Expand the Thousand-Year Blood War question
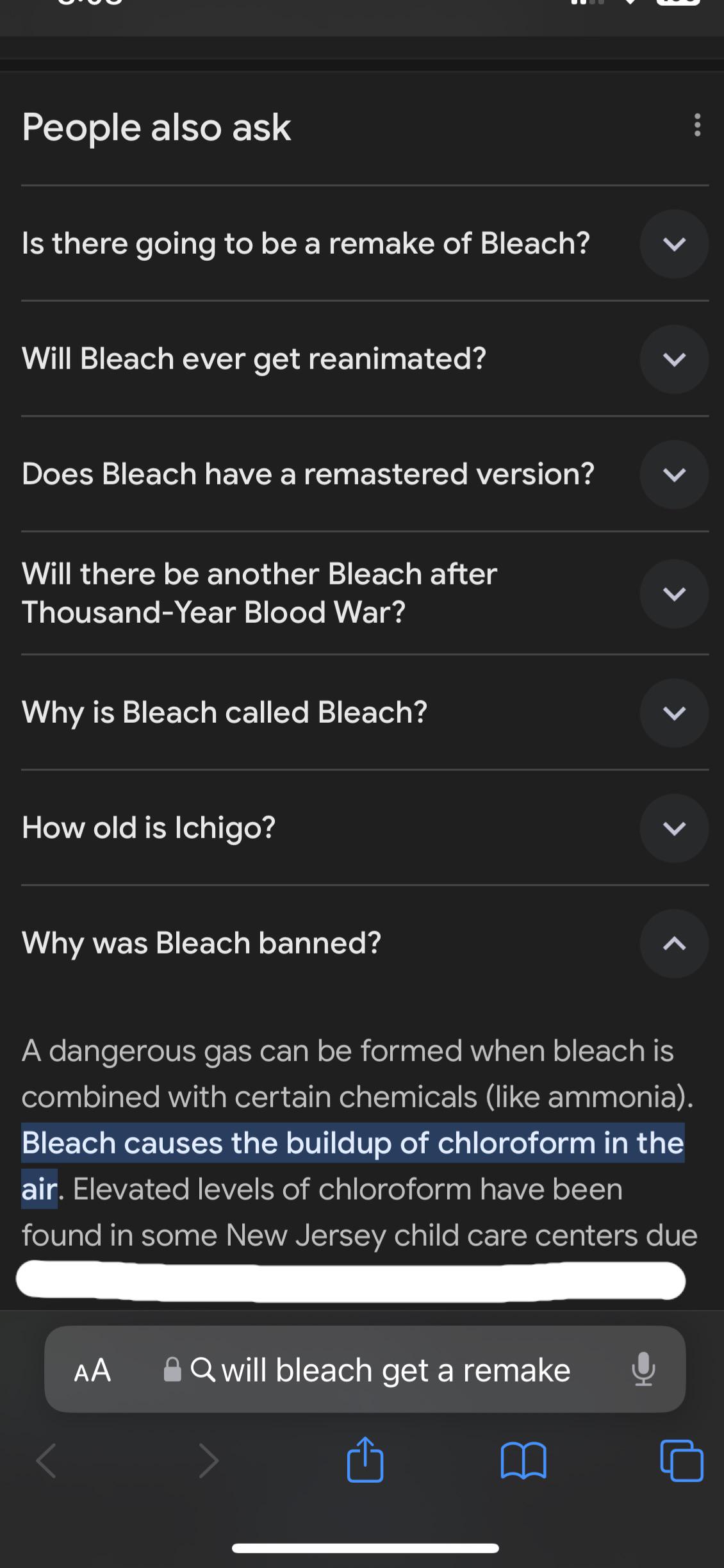This screenshot has height=1568, width=724. pyautogui.click(x=674, y=594)
